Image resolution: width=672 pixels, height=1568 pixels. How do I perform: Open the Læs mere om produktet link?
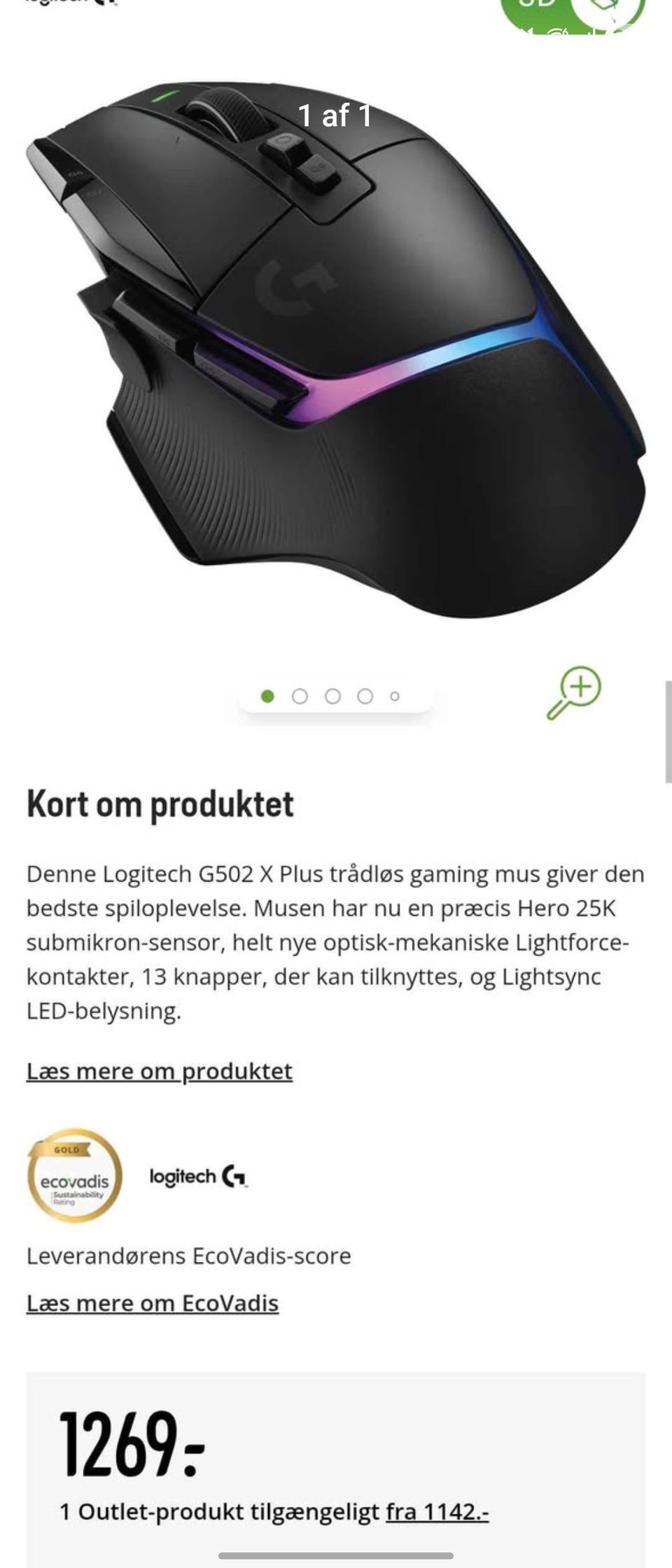pos(160,1071)
